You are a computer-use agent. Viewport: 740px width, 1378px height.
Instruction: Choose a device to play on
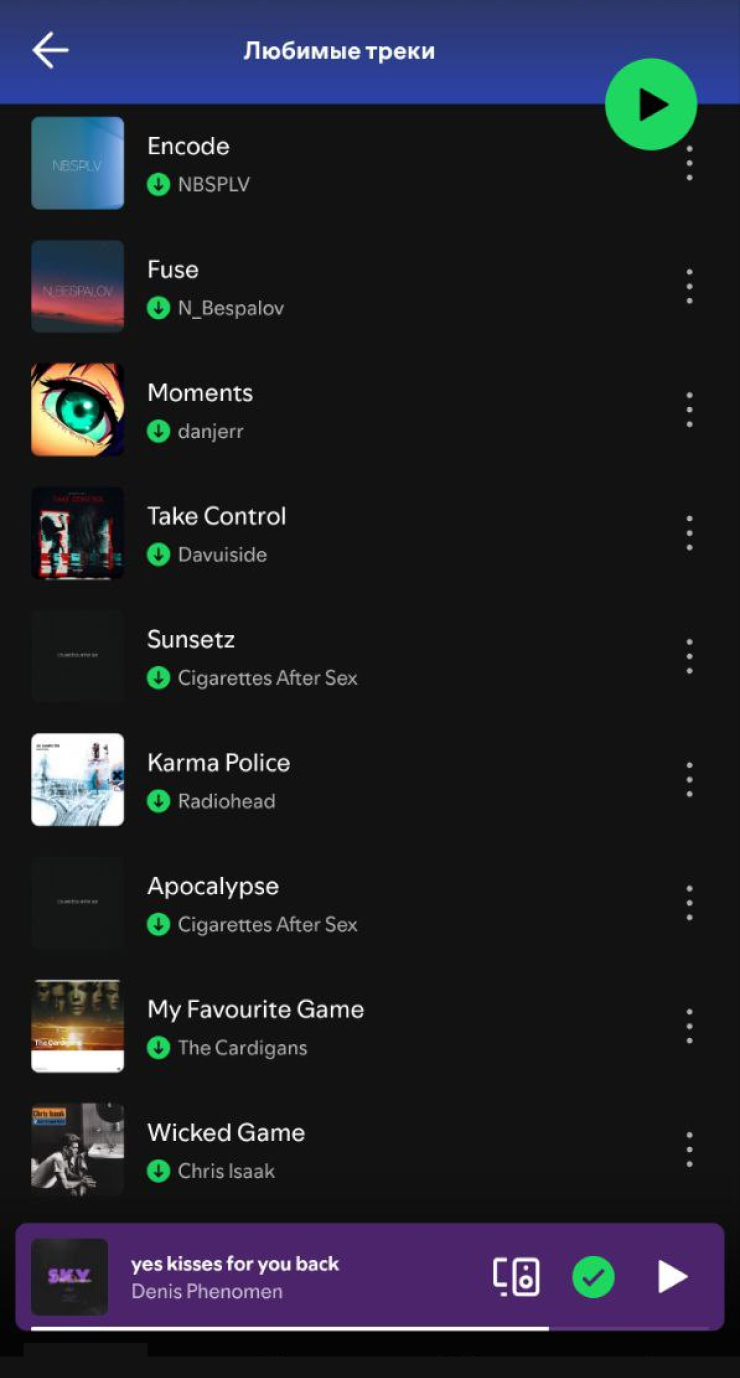point(516,1277)
